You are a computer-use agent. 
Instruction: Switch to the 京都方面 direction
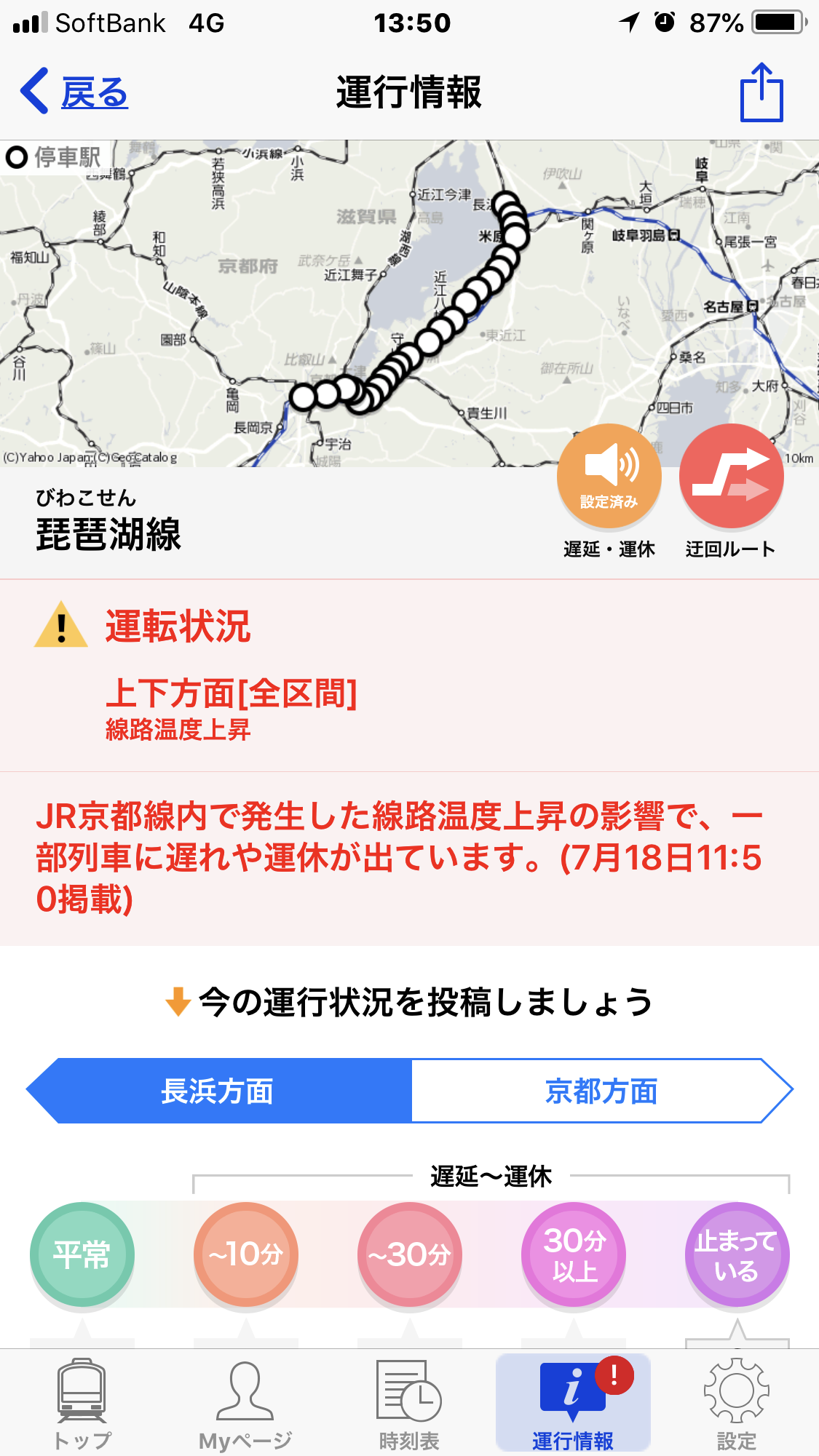click(601, 1091)
